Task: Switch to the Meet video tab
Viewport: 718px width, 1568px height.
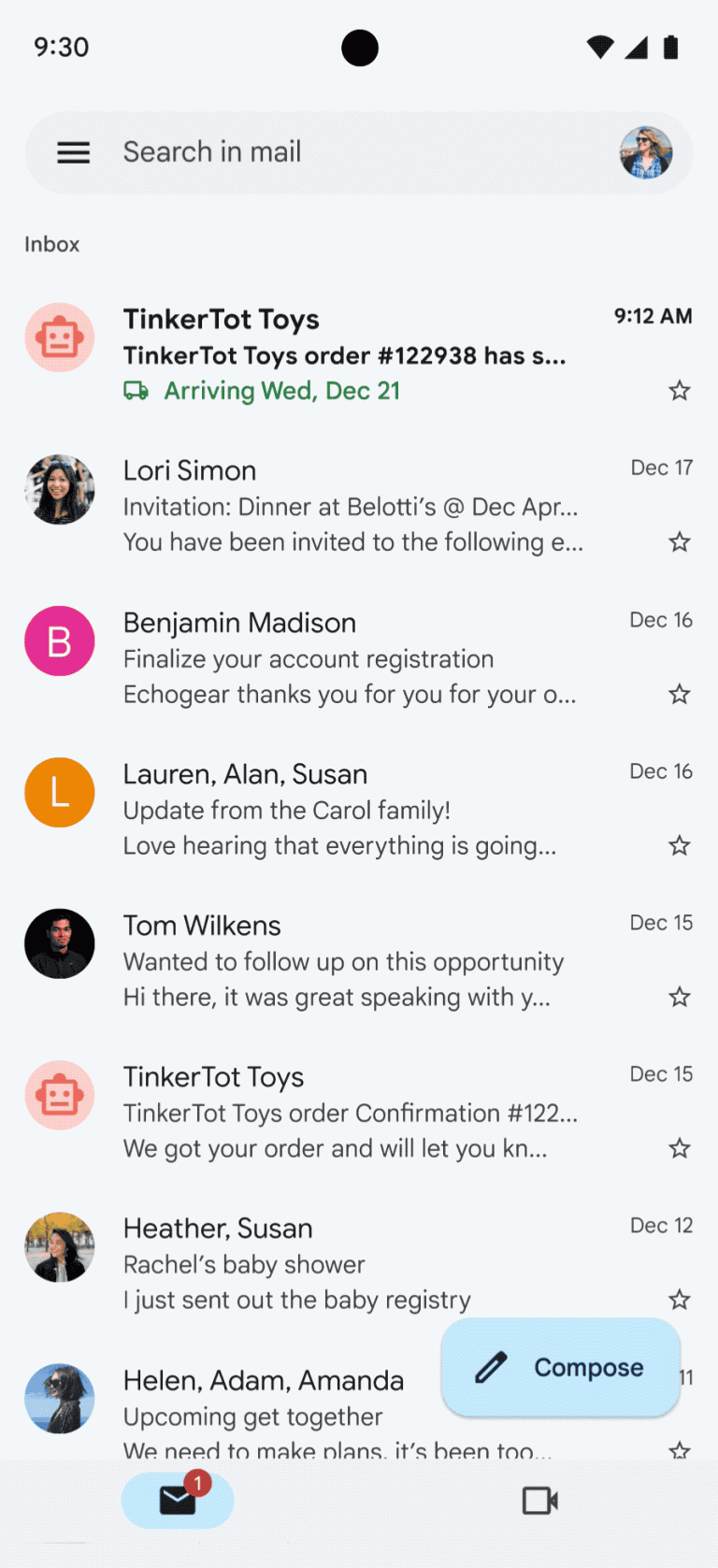Action: (539, 1501)
